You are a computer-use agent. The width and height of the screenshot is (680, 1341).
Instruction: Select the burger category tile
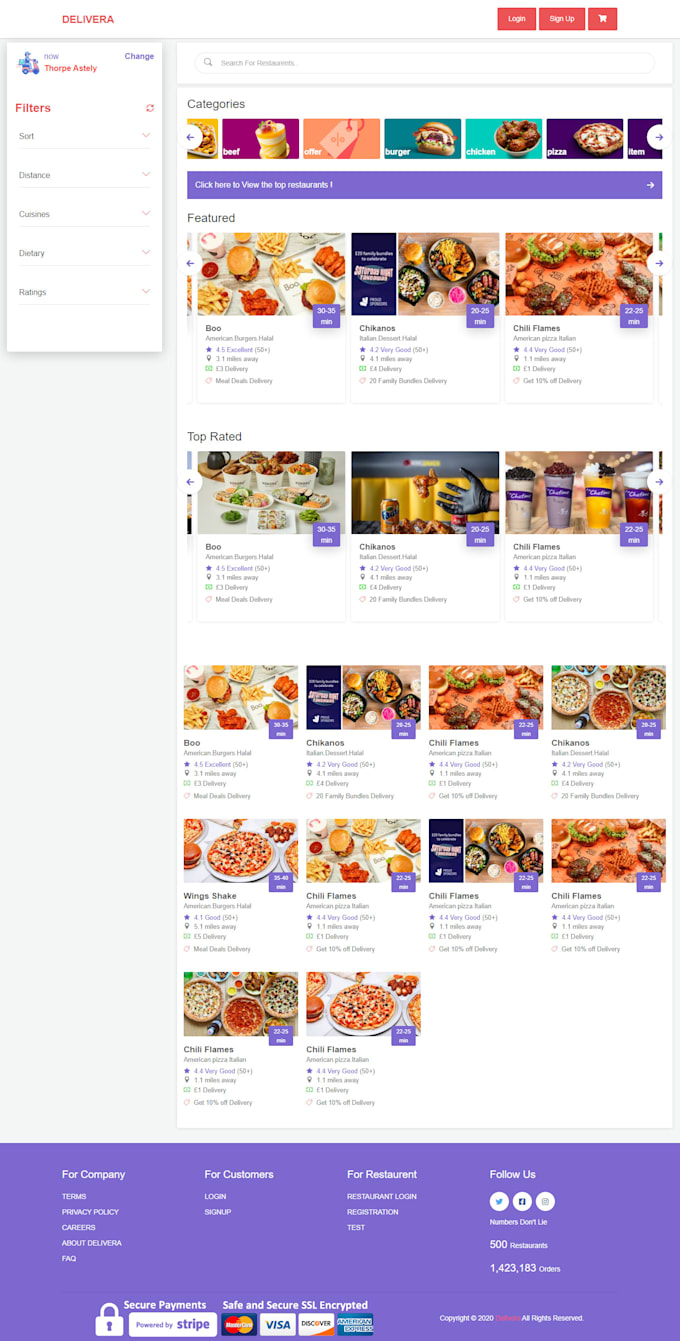coord(422,139)
